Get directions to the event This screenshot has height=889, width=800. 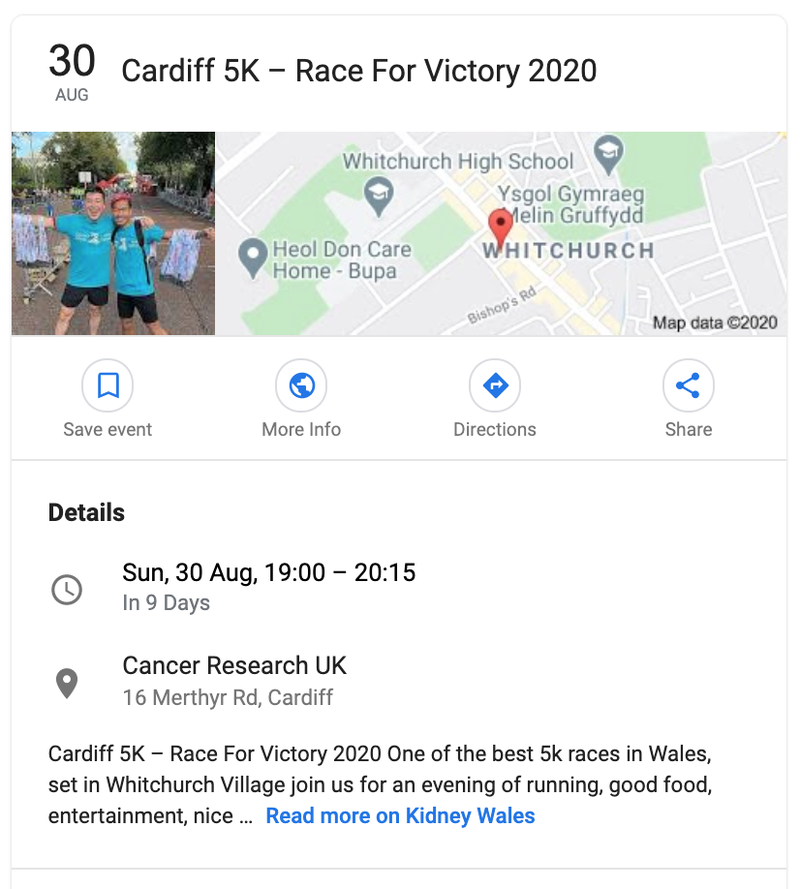[x=495, y=386]
